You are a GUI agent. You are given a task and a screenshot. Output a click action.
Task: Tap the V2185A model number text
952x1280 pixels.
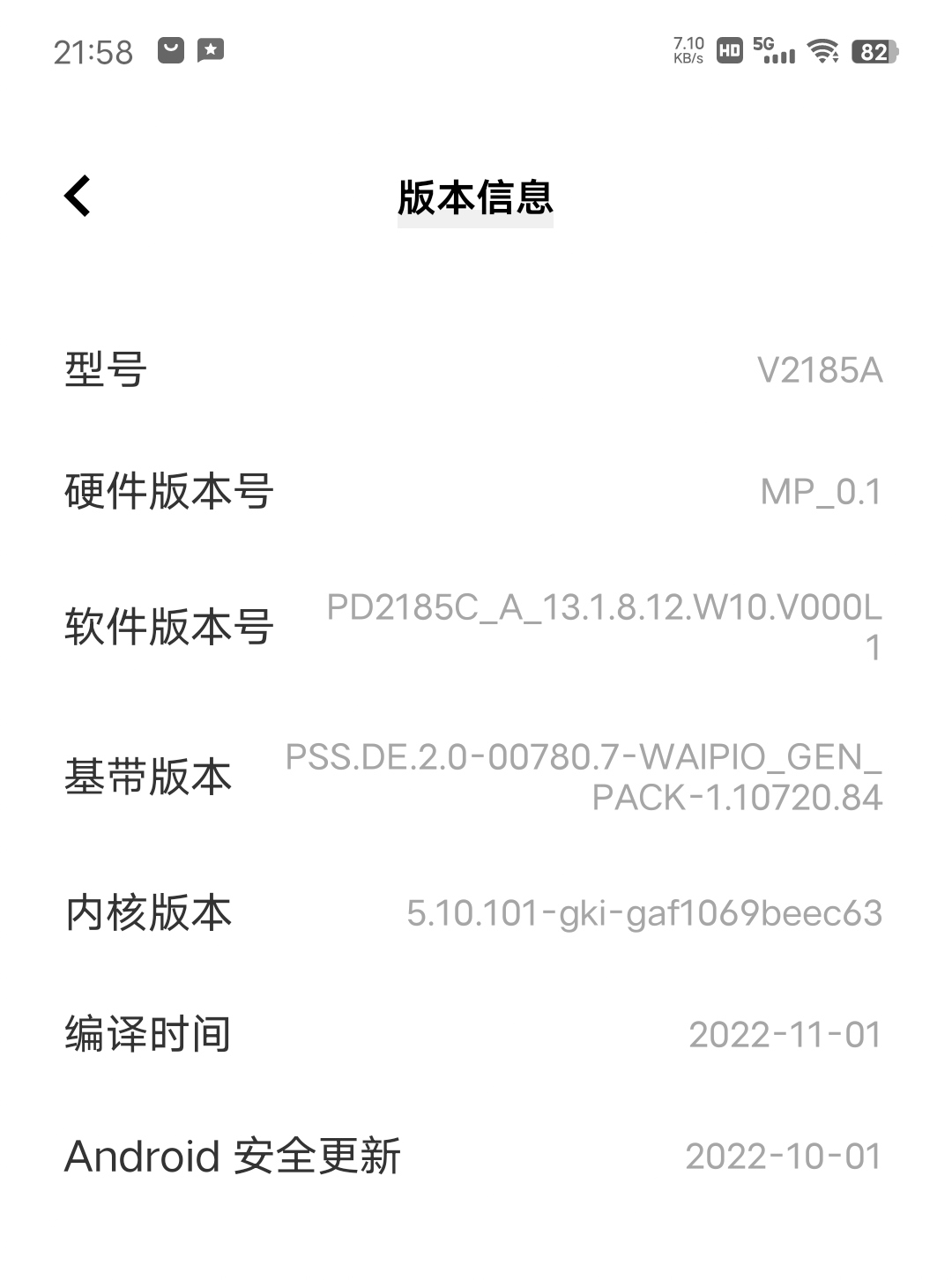819,370
